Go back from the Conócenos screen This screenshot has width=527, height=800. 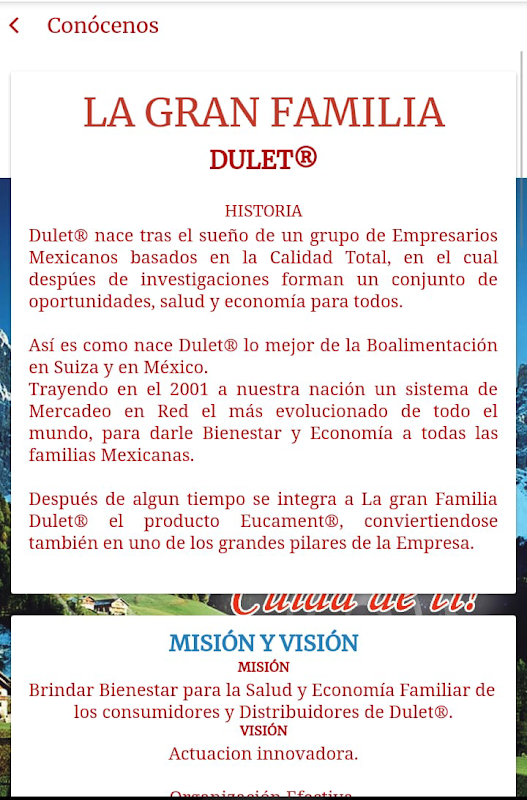click(14, 26)
